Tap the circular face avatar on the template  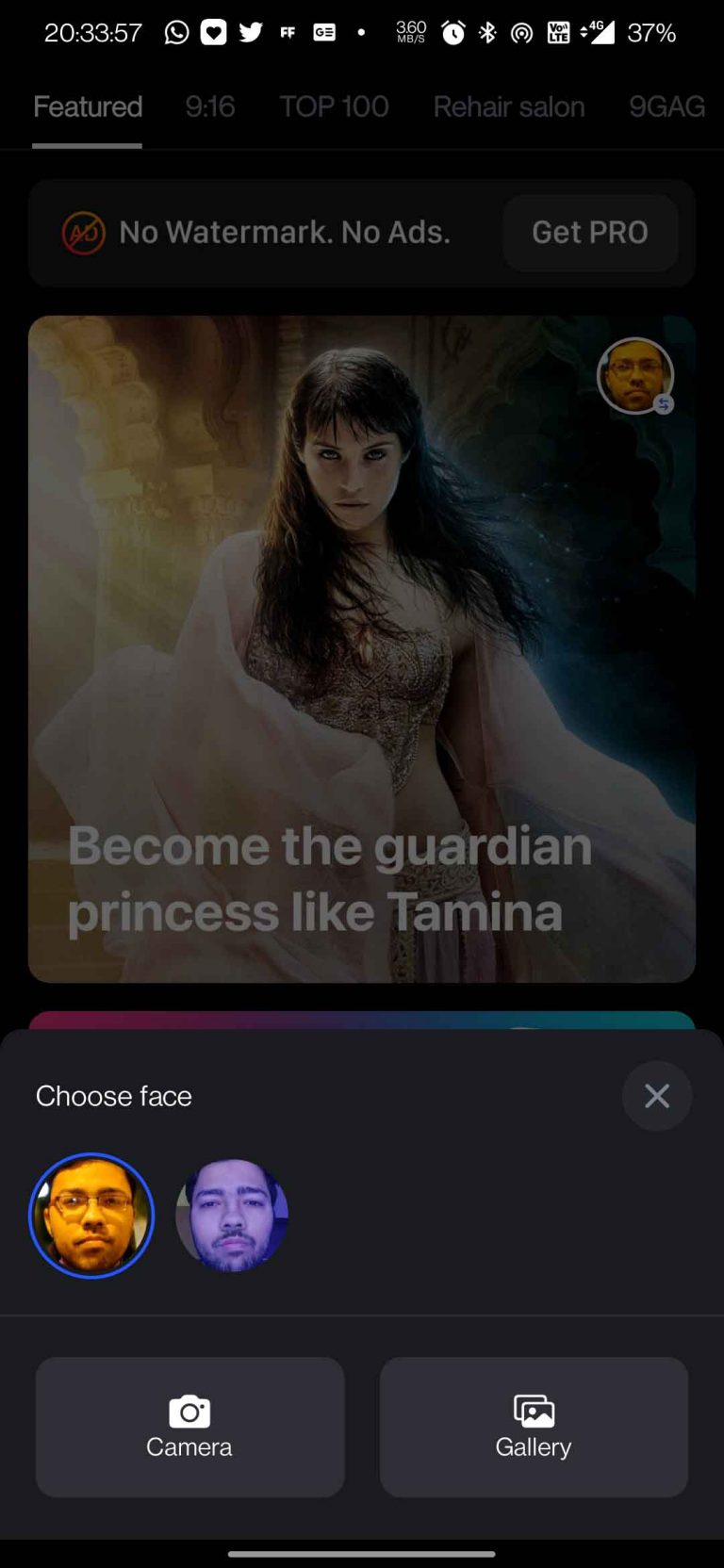[x=635, y=375]
